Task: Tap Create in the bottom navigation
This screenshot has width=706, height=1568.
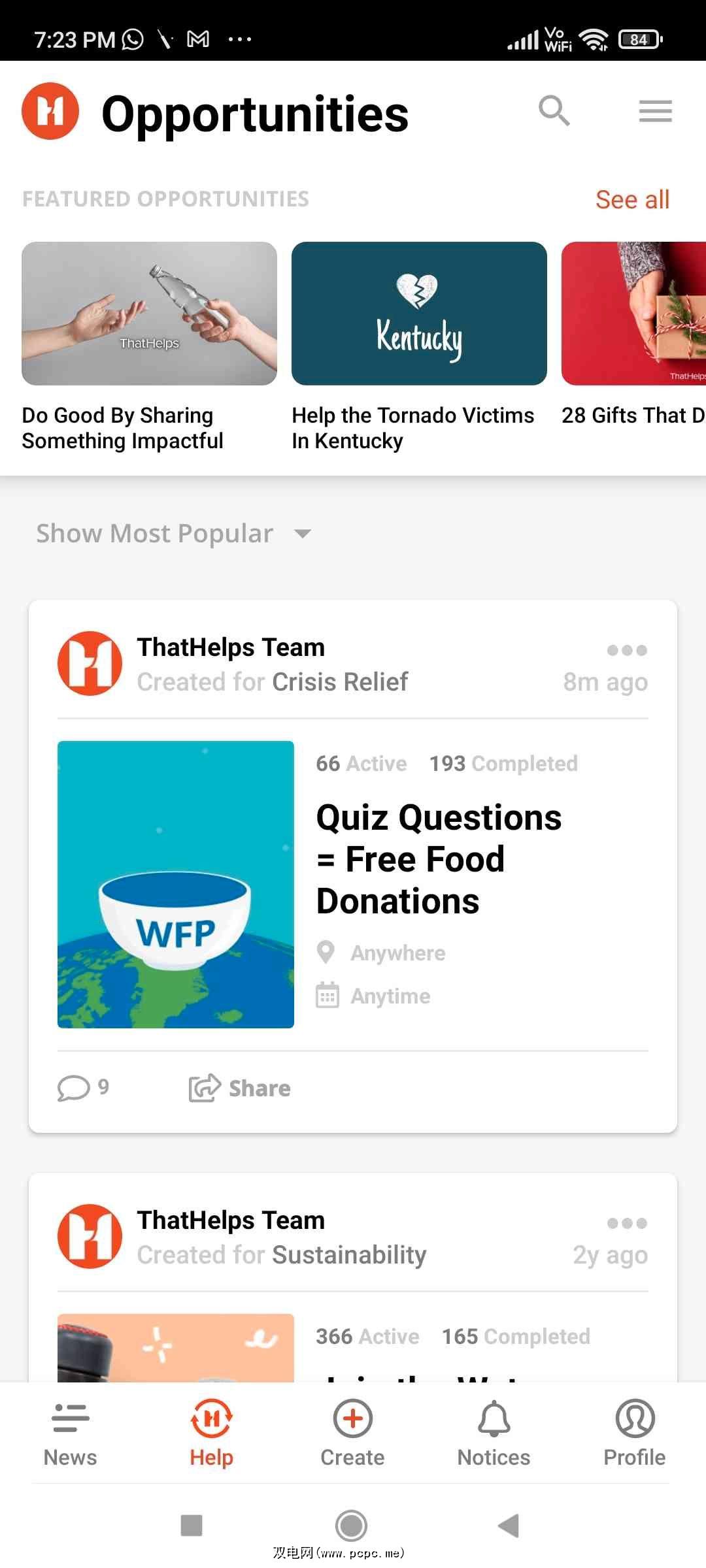Action: coord(352,1434)
